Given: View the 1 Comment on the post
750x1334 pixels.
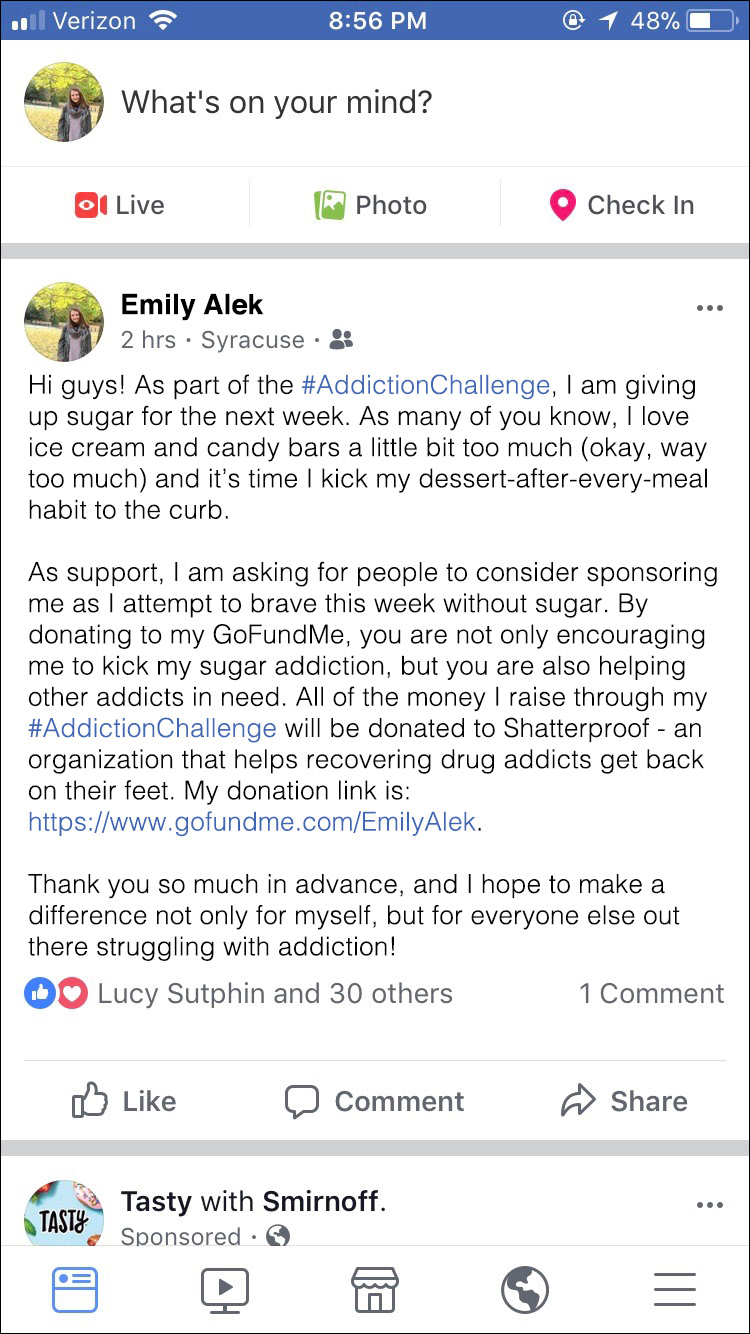Looking at the screenshot, I should point(651,993).
